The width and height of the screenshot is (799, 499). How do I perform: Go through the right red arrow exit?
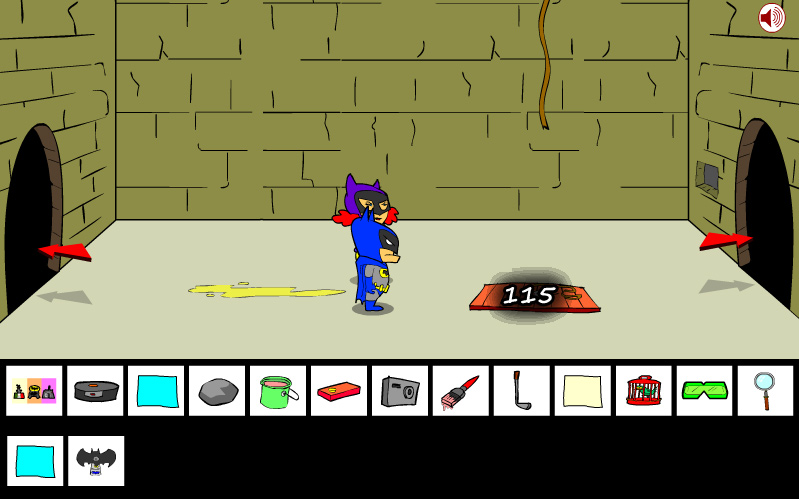(725, 240)
